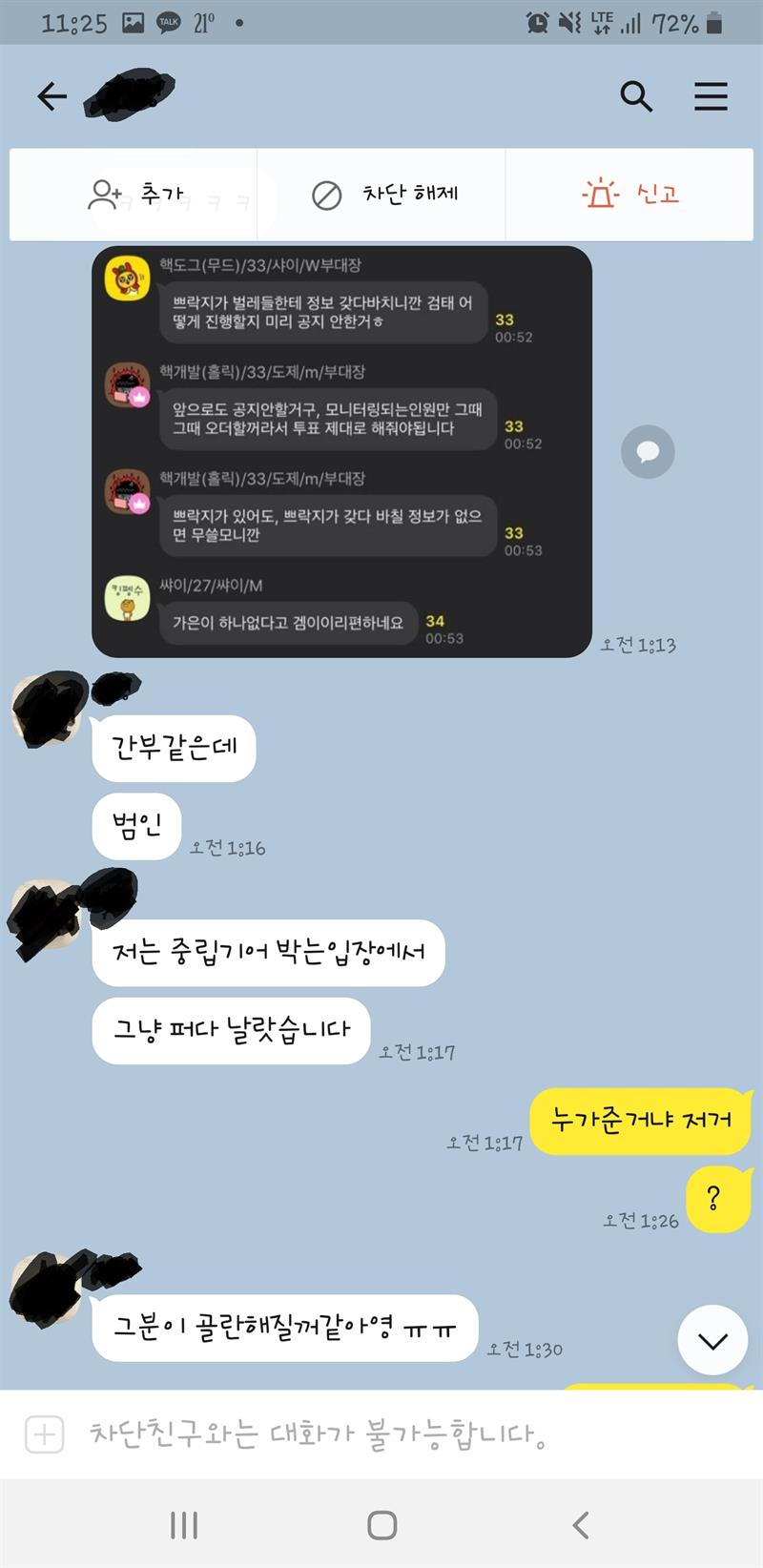763x1568 pixels.
Task: Go back from the chat room
Action: tap(52, 96)
